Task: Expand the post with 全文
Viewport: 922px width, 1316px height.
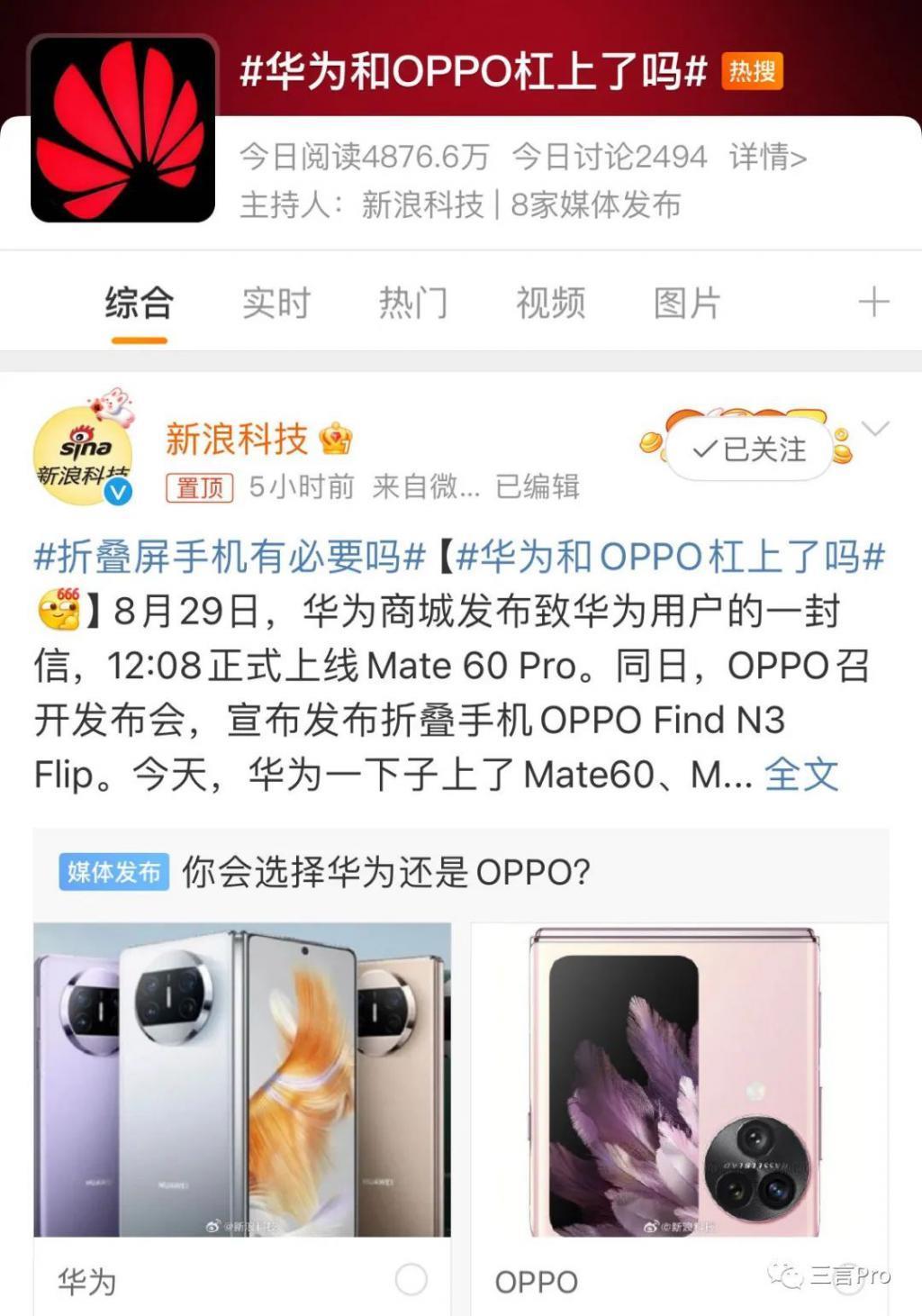Action: pos(803,774)
